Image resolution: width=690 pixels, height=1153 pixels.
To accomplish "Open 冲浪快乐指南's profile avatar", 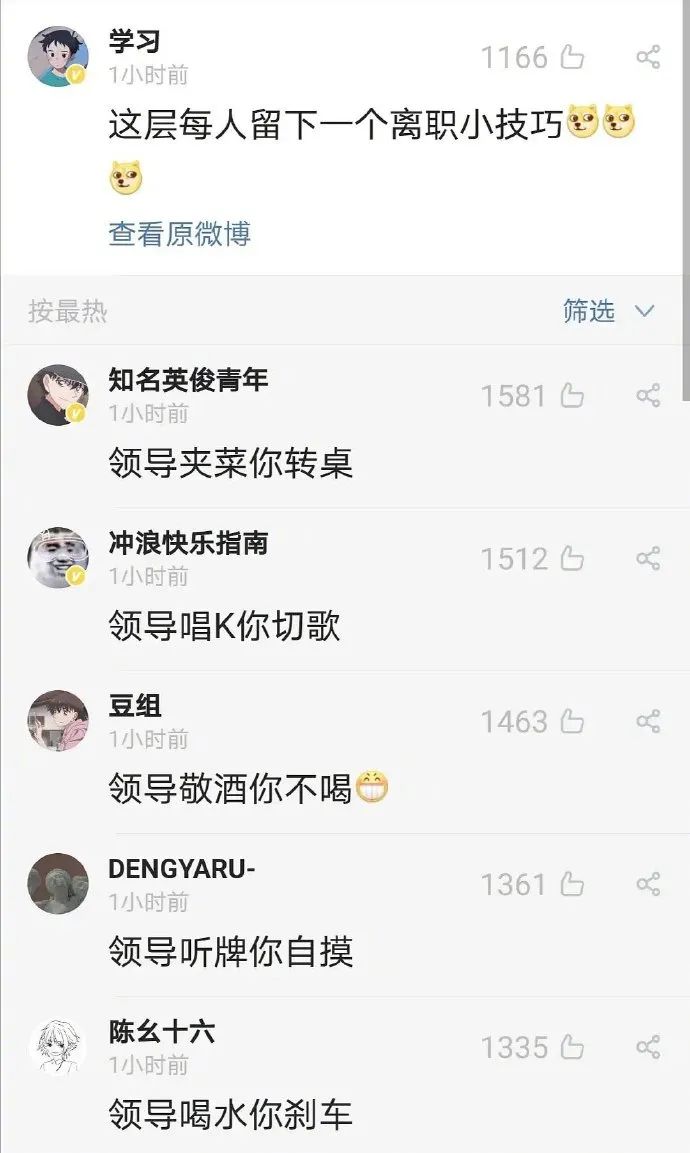I will 58,558.
